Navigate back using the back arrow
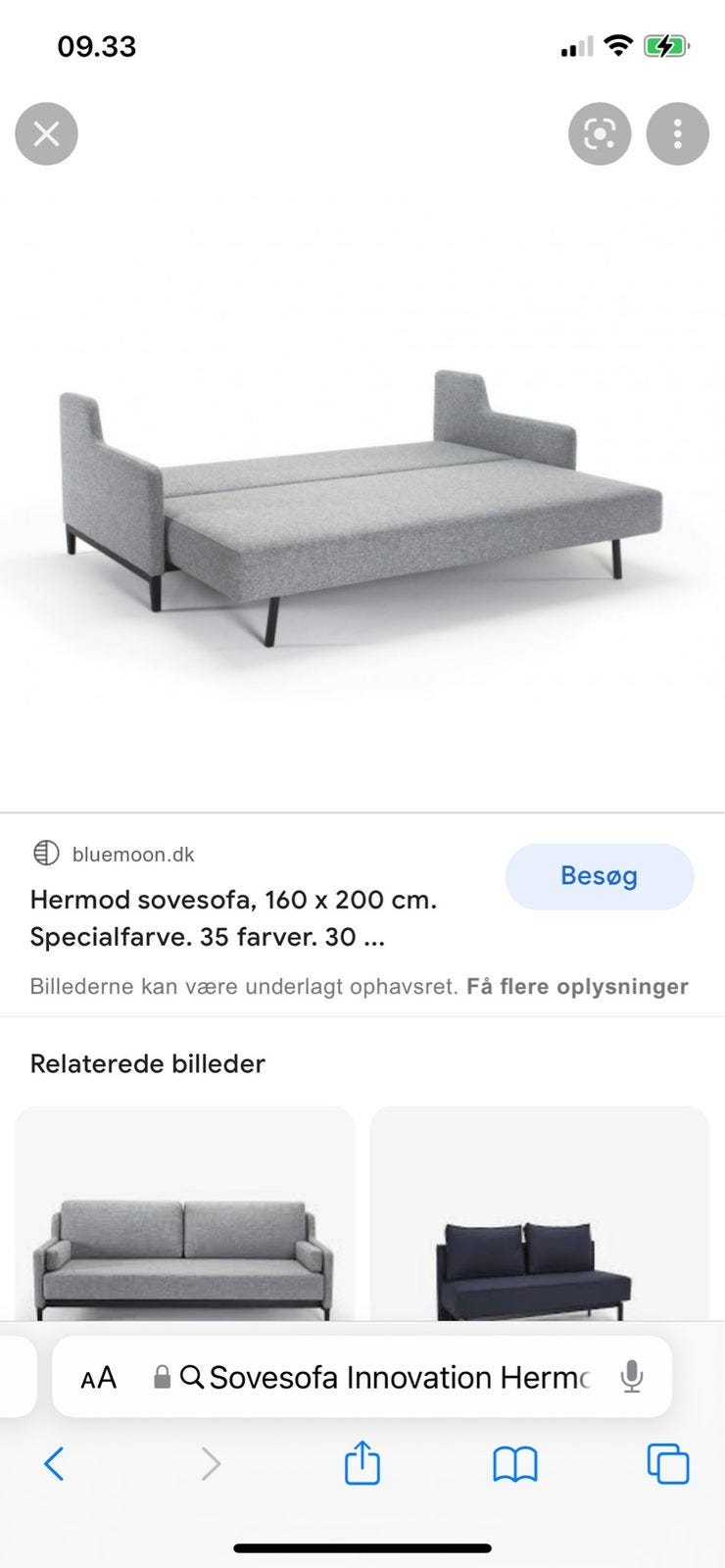Viewport: 725px width, 1568px height. (54, 1464)
